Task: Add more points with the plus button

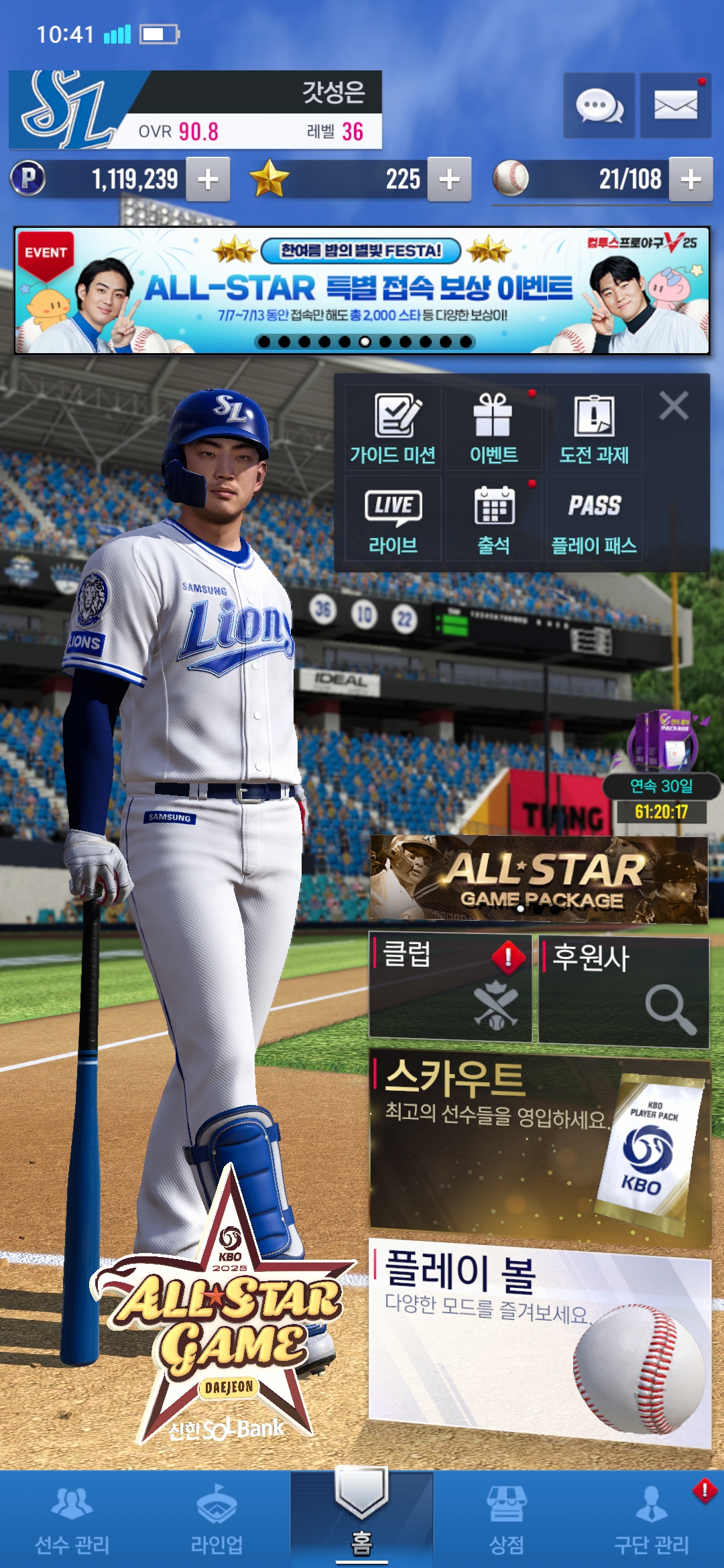Action: point(208,179)
